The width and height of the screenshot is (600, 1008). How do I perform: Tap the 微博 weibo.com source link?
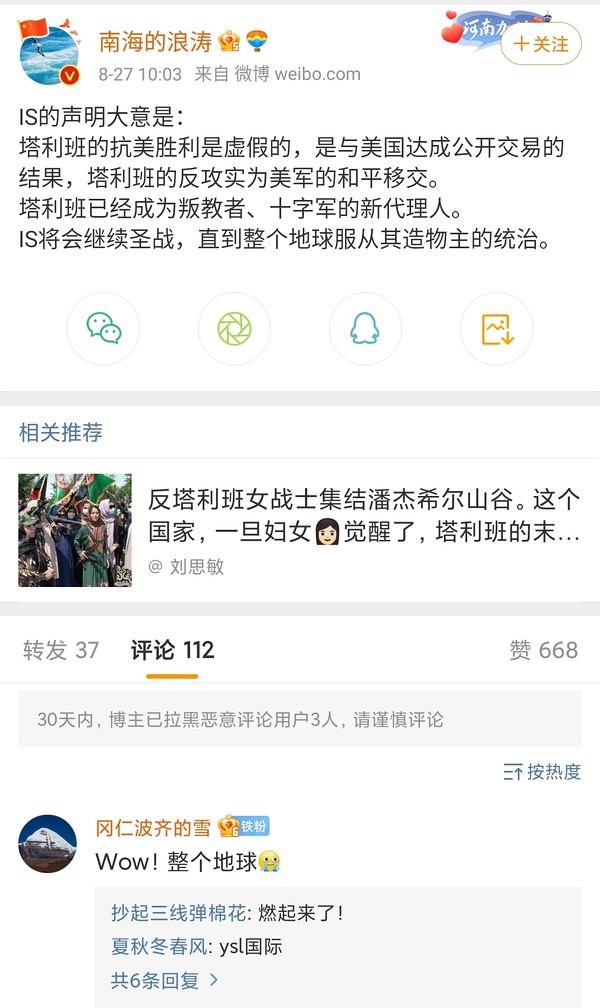(x=297, y=74)
